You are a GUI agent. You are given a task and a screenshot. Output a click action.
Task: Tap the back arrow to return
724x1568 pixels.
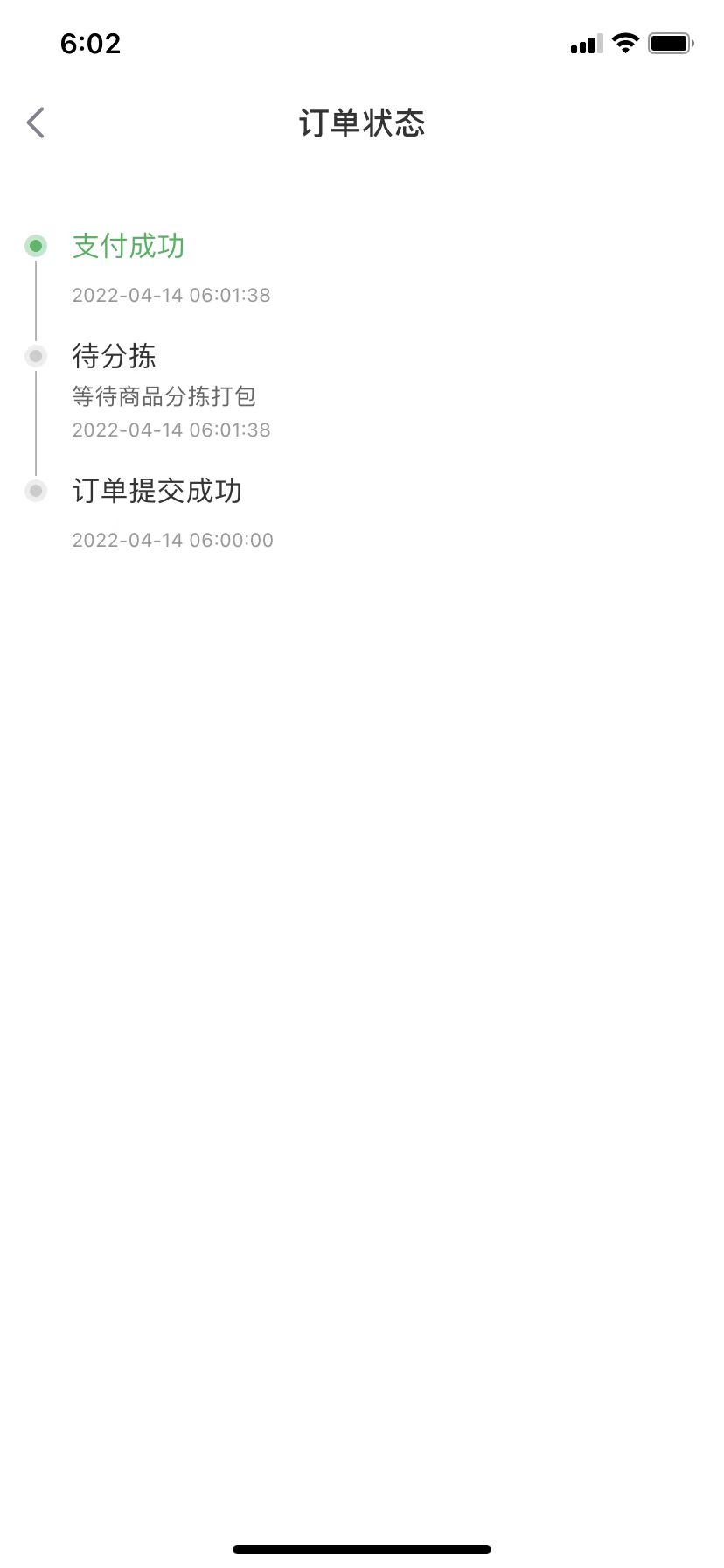(35, 122)
